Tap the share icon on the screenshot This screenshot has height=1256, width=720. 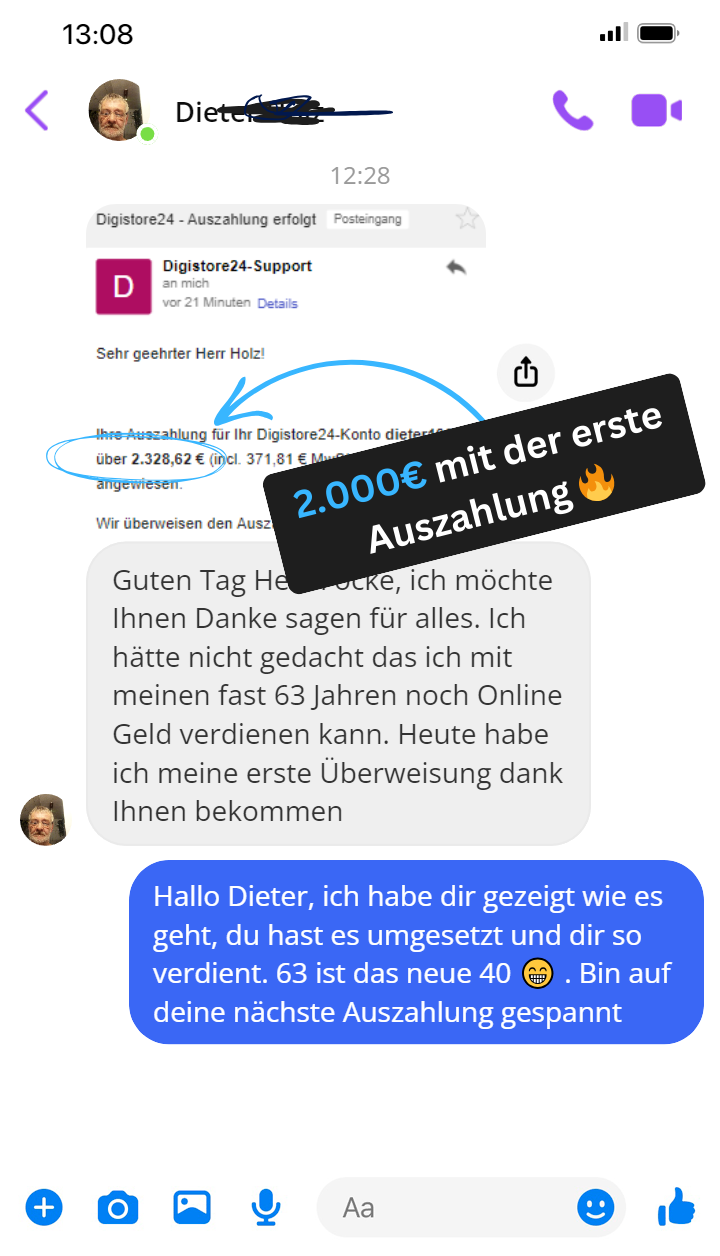(x=525, y=372)
